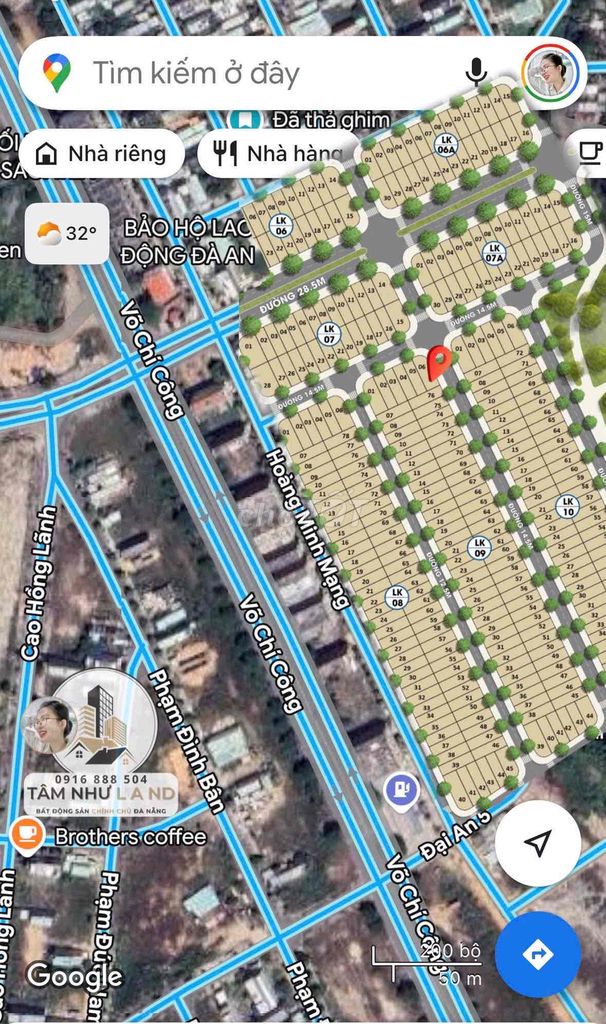606x1024 pixels.
Task: Start voice search with the microphone
Action: [476, 72]
